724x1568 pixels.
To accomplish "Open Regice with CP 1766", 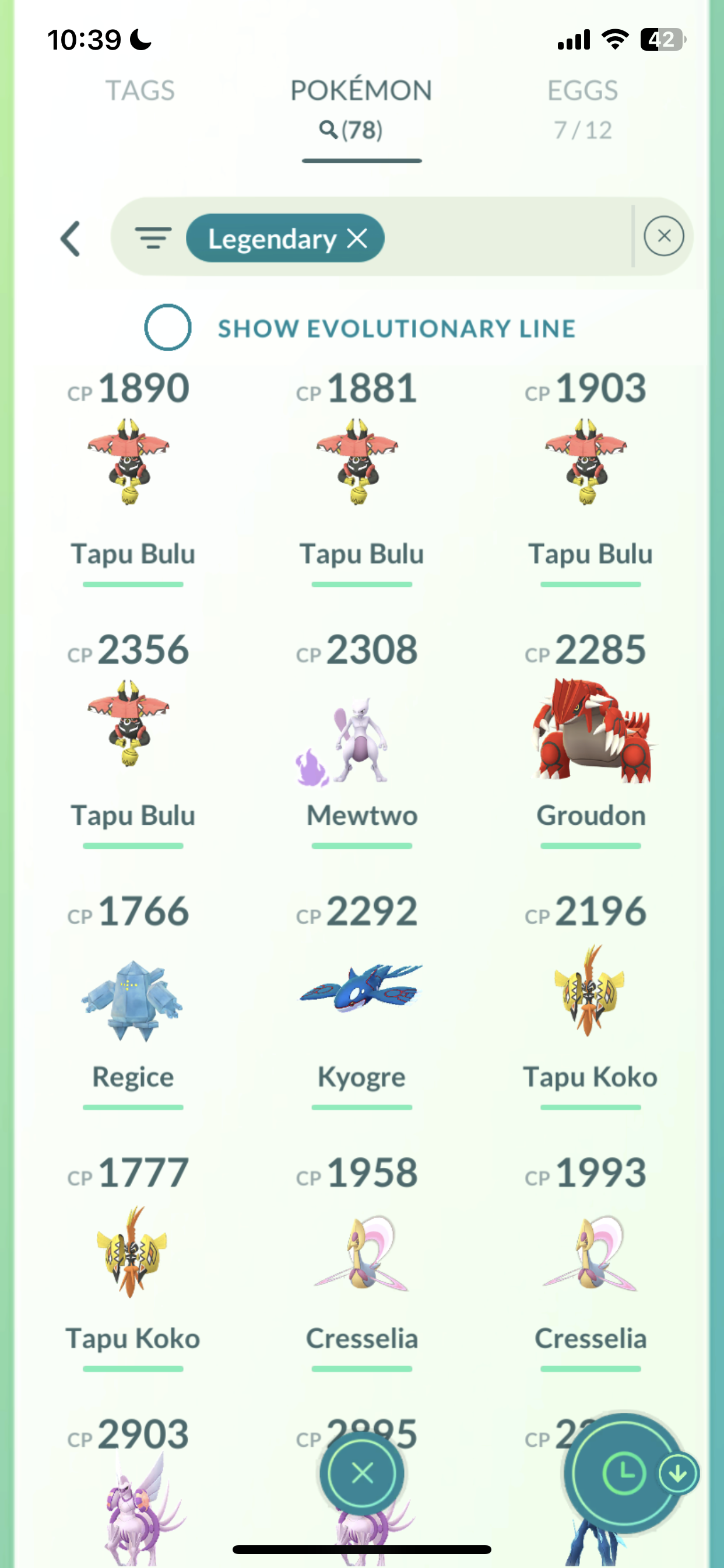I will point(131,999).
